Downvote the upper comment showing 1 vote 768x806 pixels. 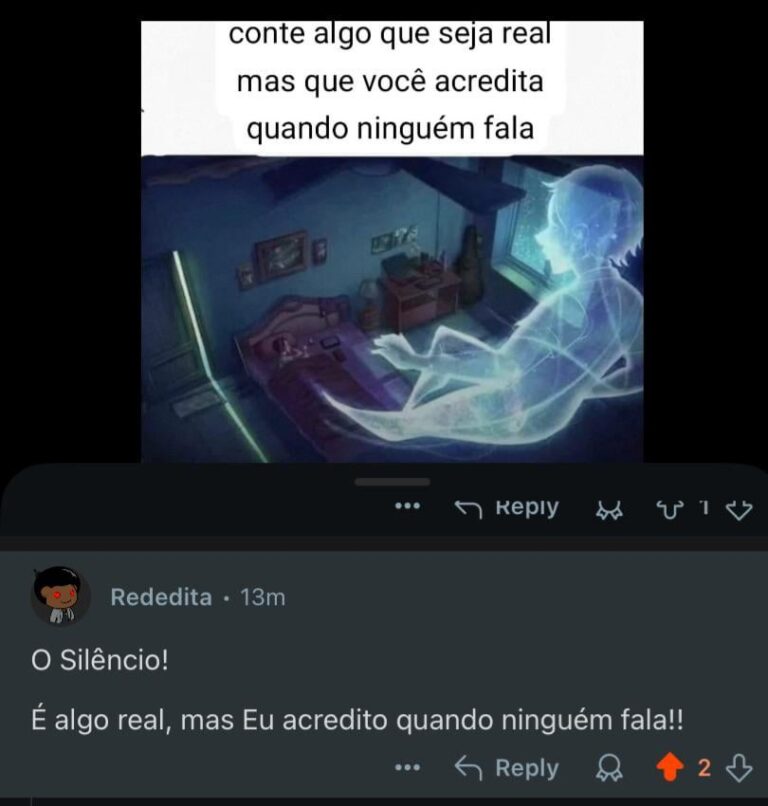point(738,510)
